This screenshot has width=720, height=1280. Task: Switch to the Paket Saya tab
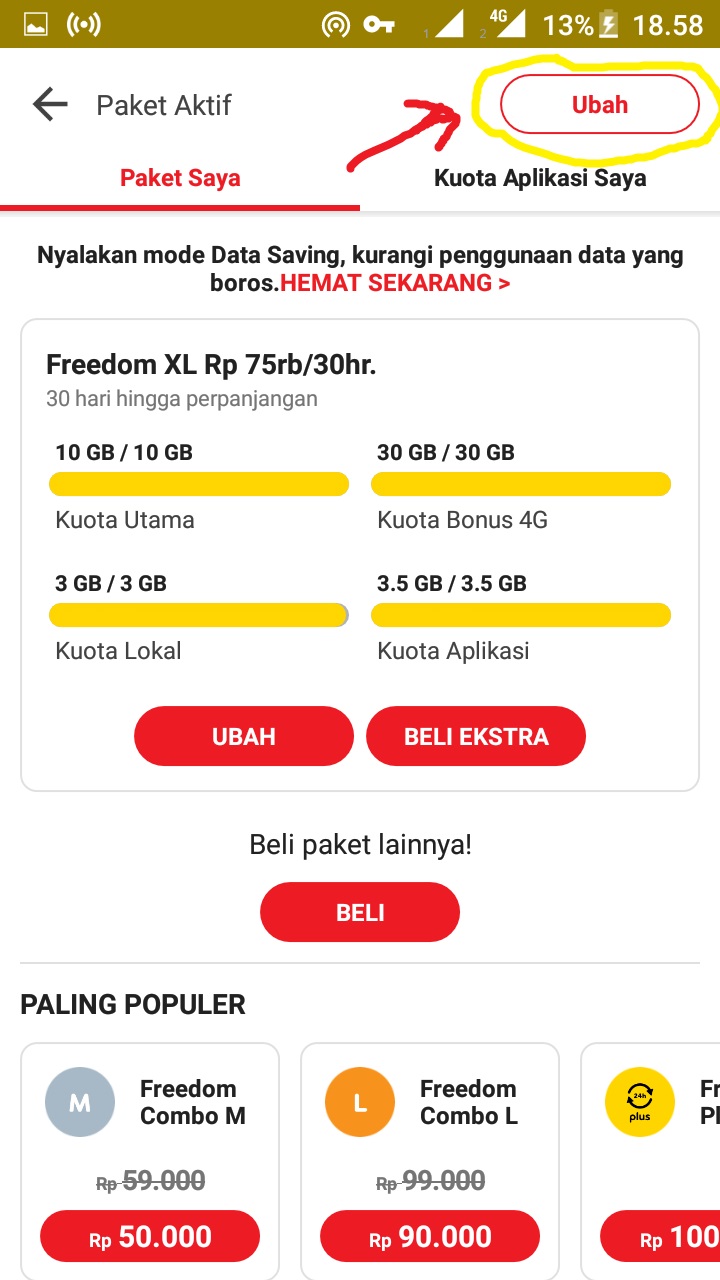(x=180, y=179)
